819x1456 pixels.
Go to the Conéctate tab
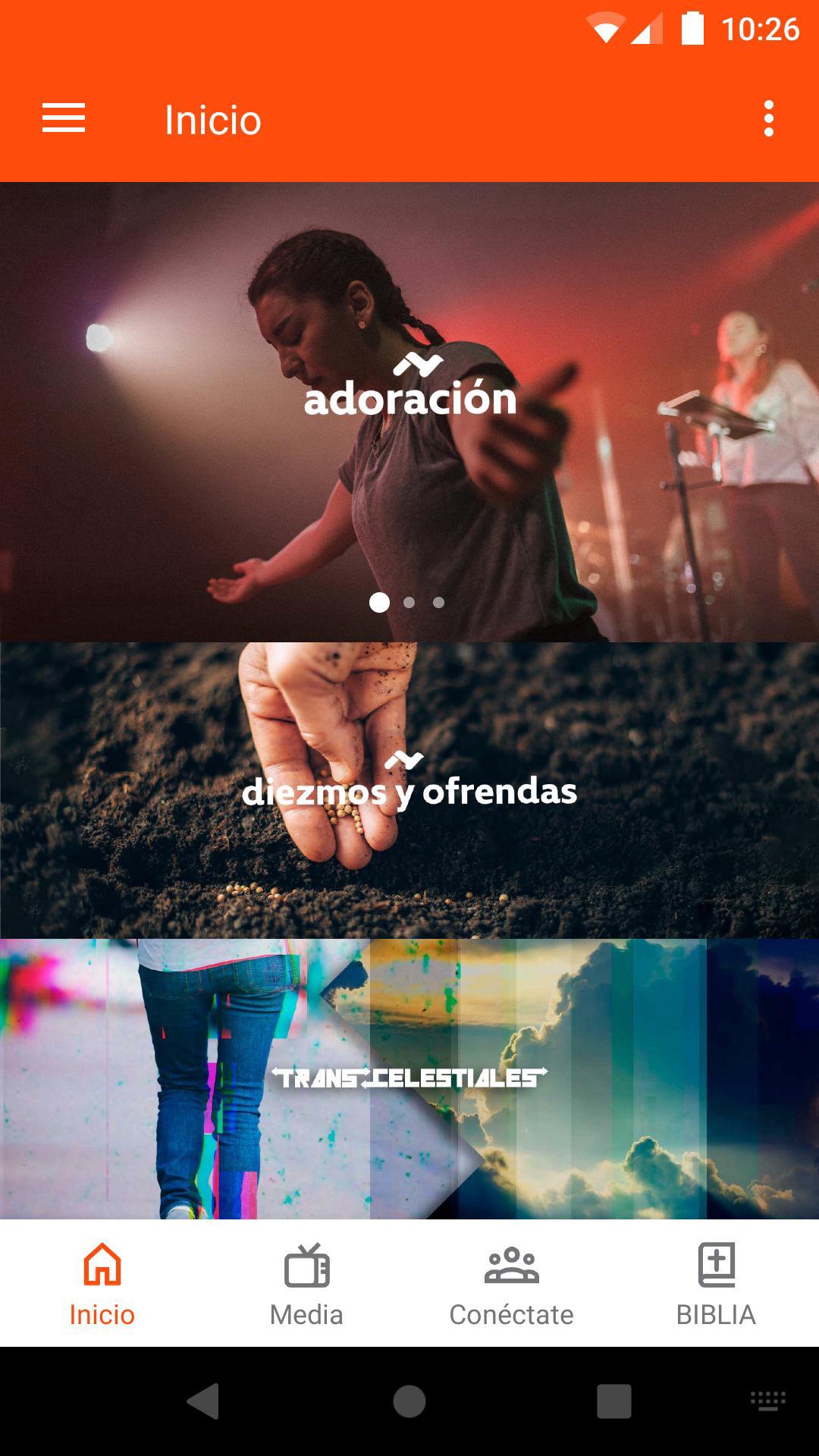tap(512, 1283)
